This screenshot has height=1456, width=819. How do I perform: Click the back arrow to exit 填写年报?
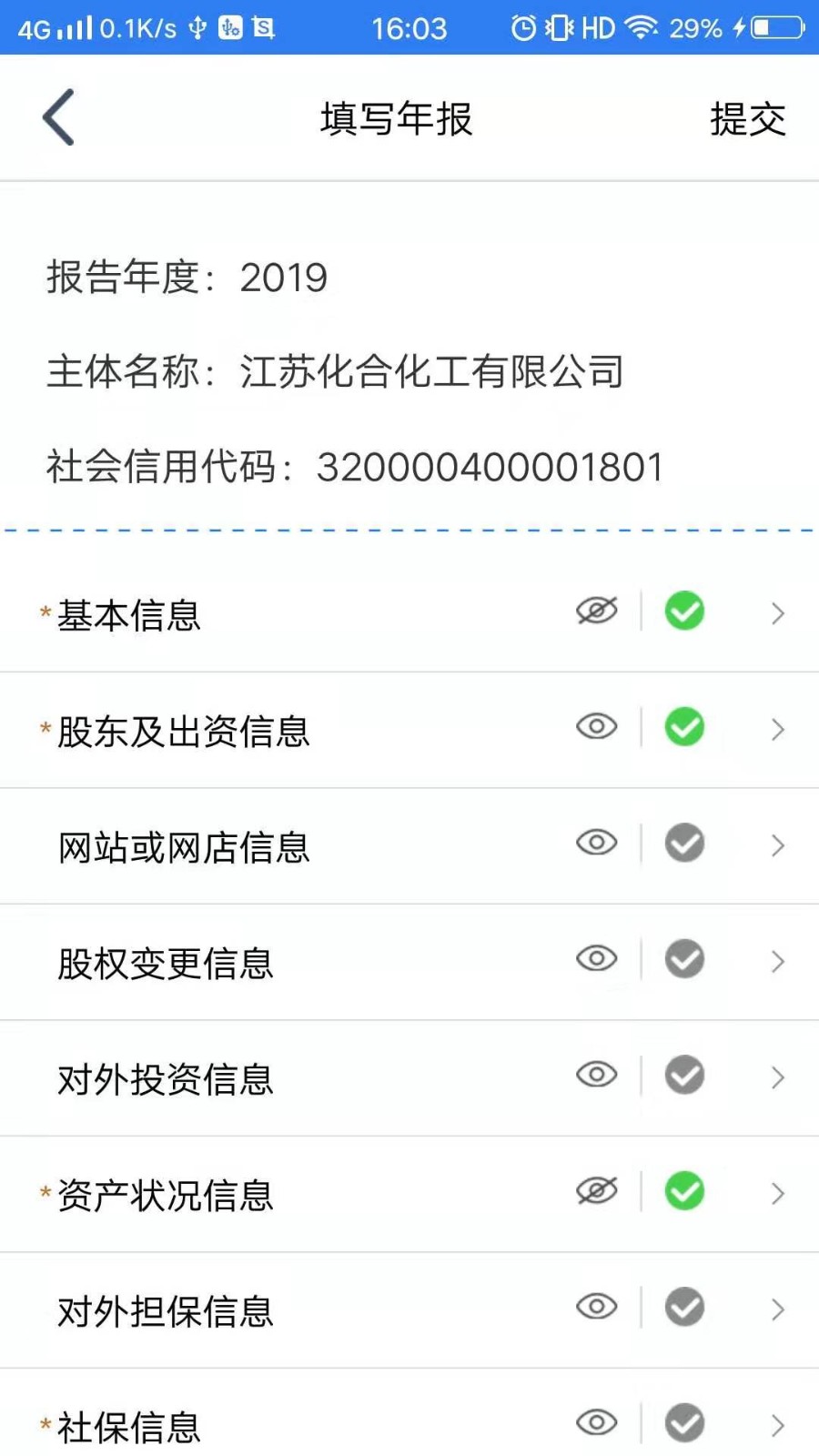coord(56,116)
